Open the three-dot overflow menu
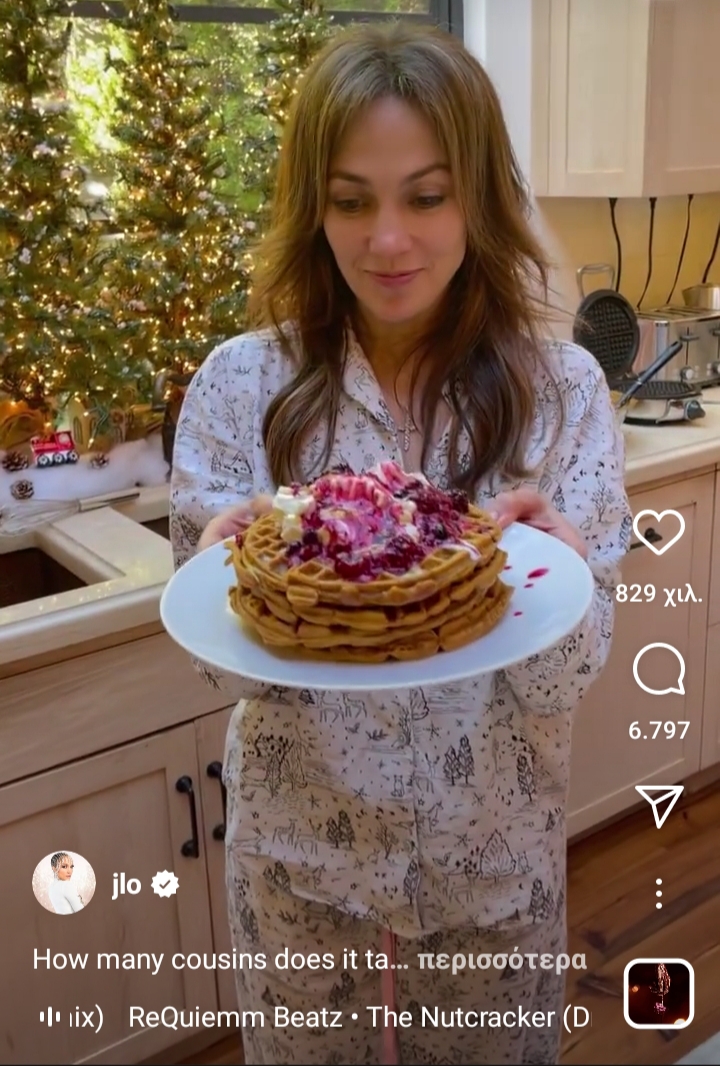The image size is (720, 1066). pos(658,893)
